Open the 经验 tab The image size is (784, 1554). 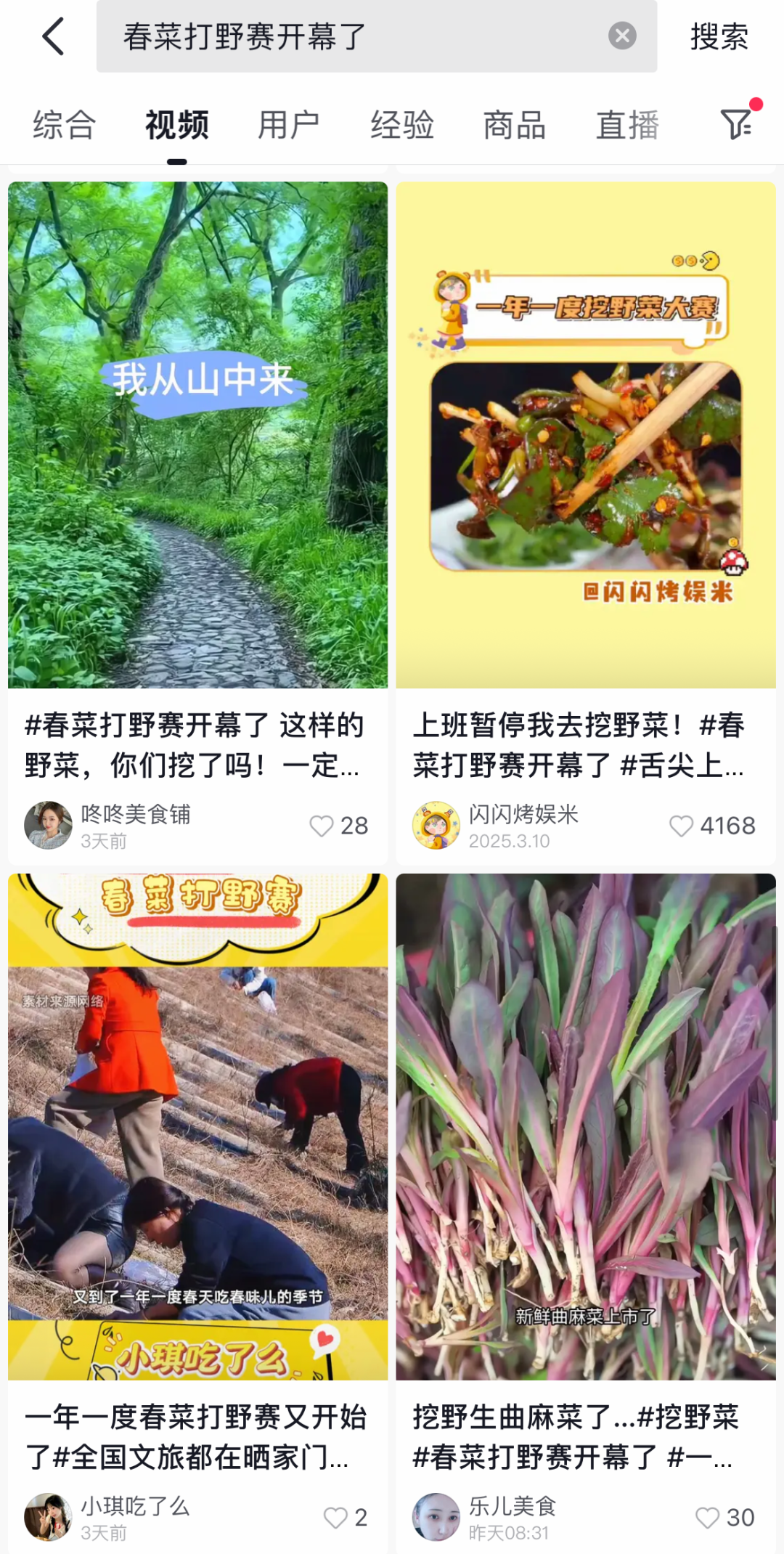(402, 125)
